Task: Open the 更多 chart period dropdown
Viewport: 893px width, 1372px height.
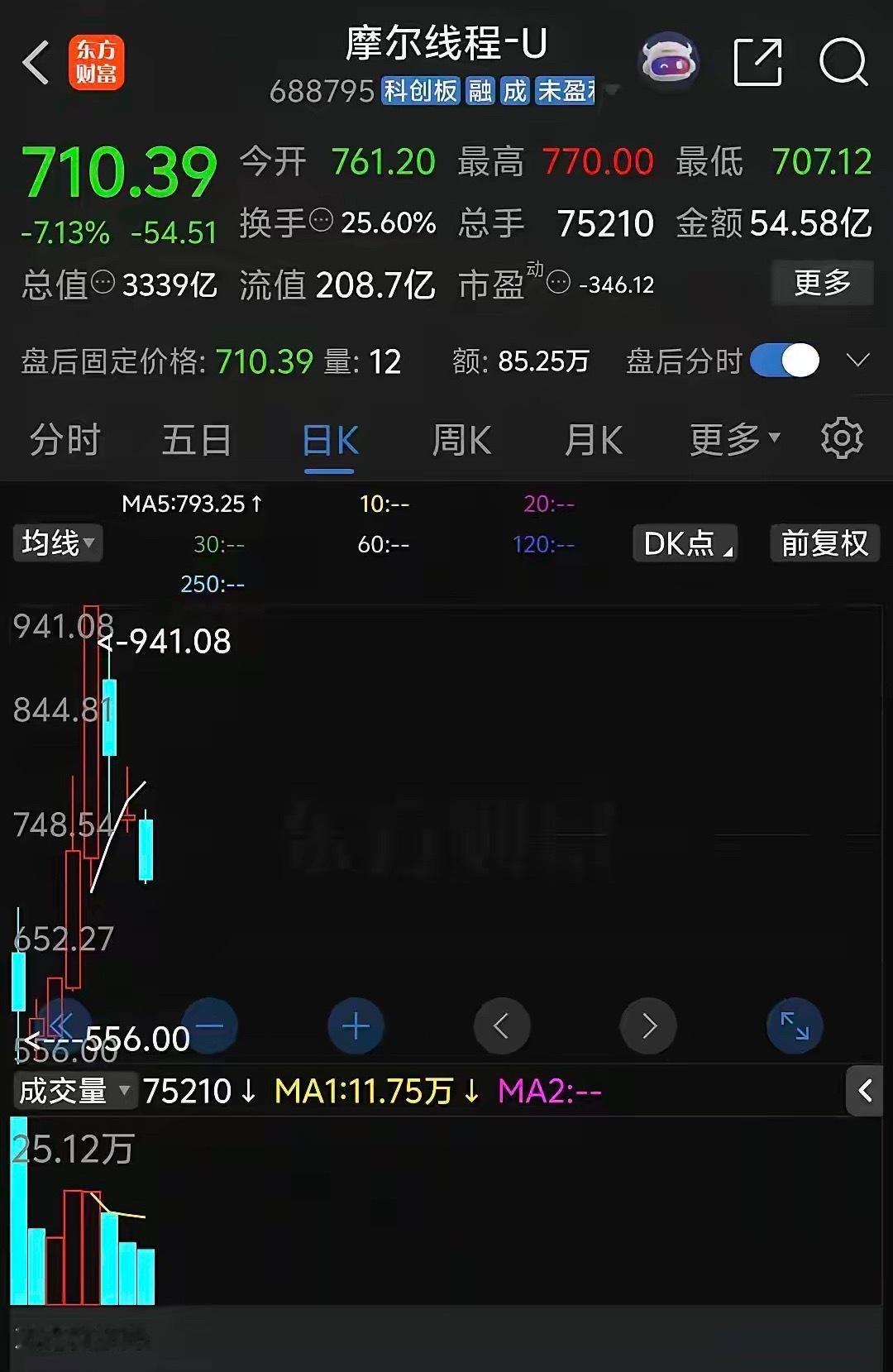Action: click(x=734, y=440)
